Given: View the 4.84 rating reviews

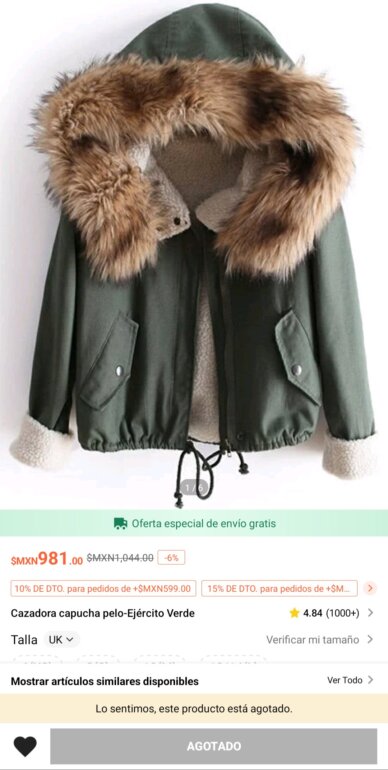Looking at the screenshot, I should (x=332, y=613).
